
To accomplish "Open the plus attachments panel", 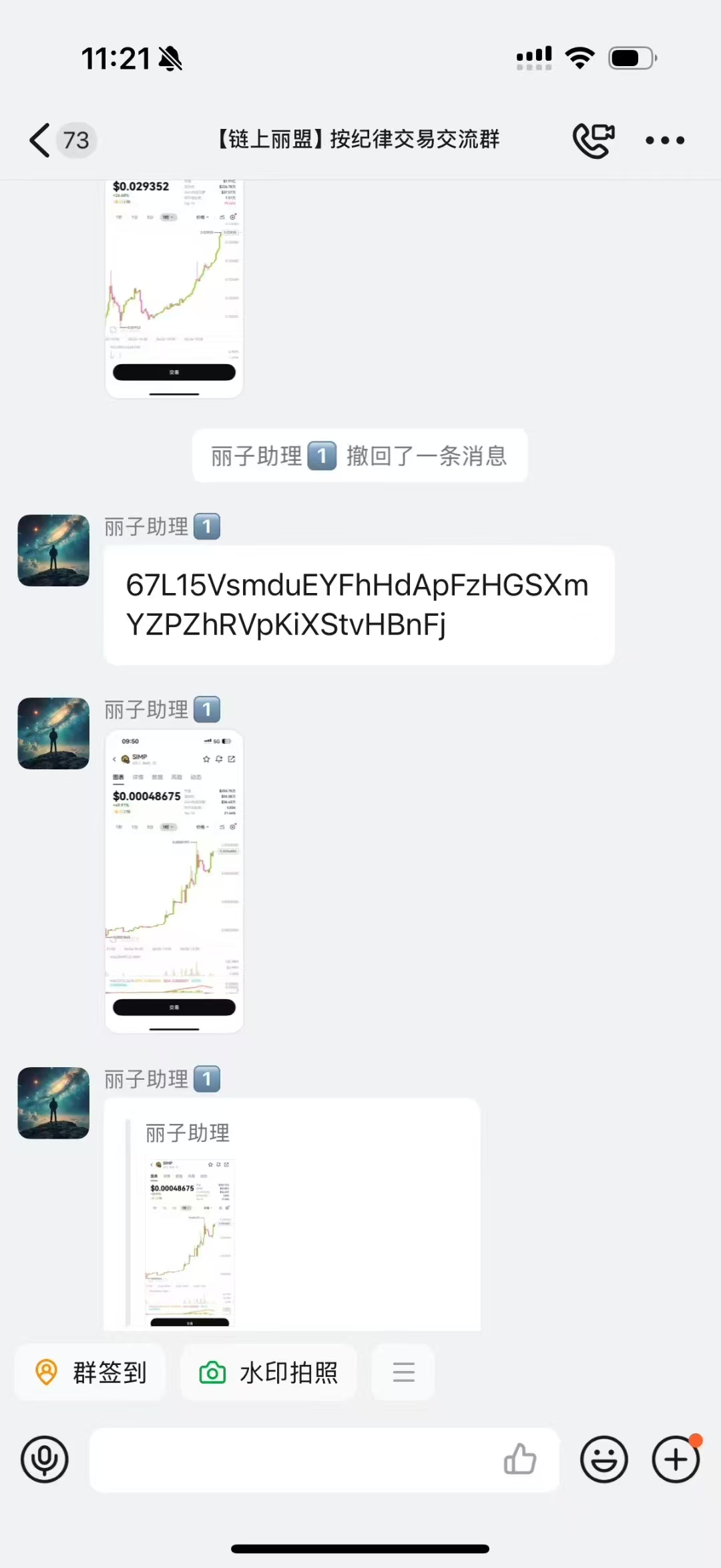I will click(x=676, y=1459).
